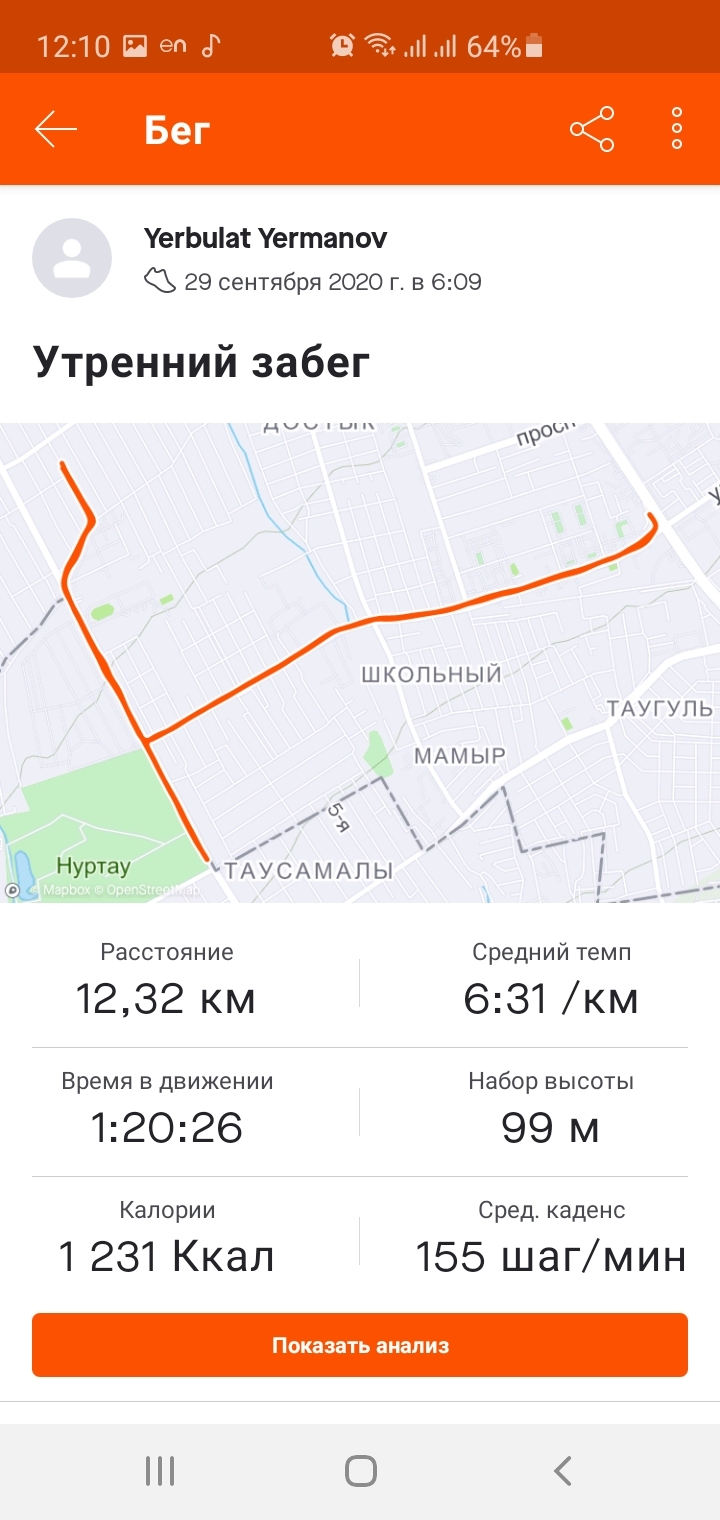
Task: Open the route map in full view
Action: pyautogui.click(x=360, y=662)
